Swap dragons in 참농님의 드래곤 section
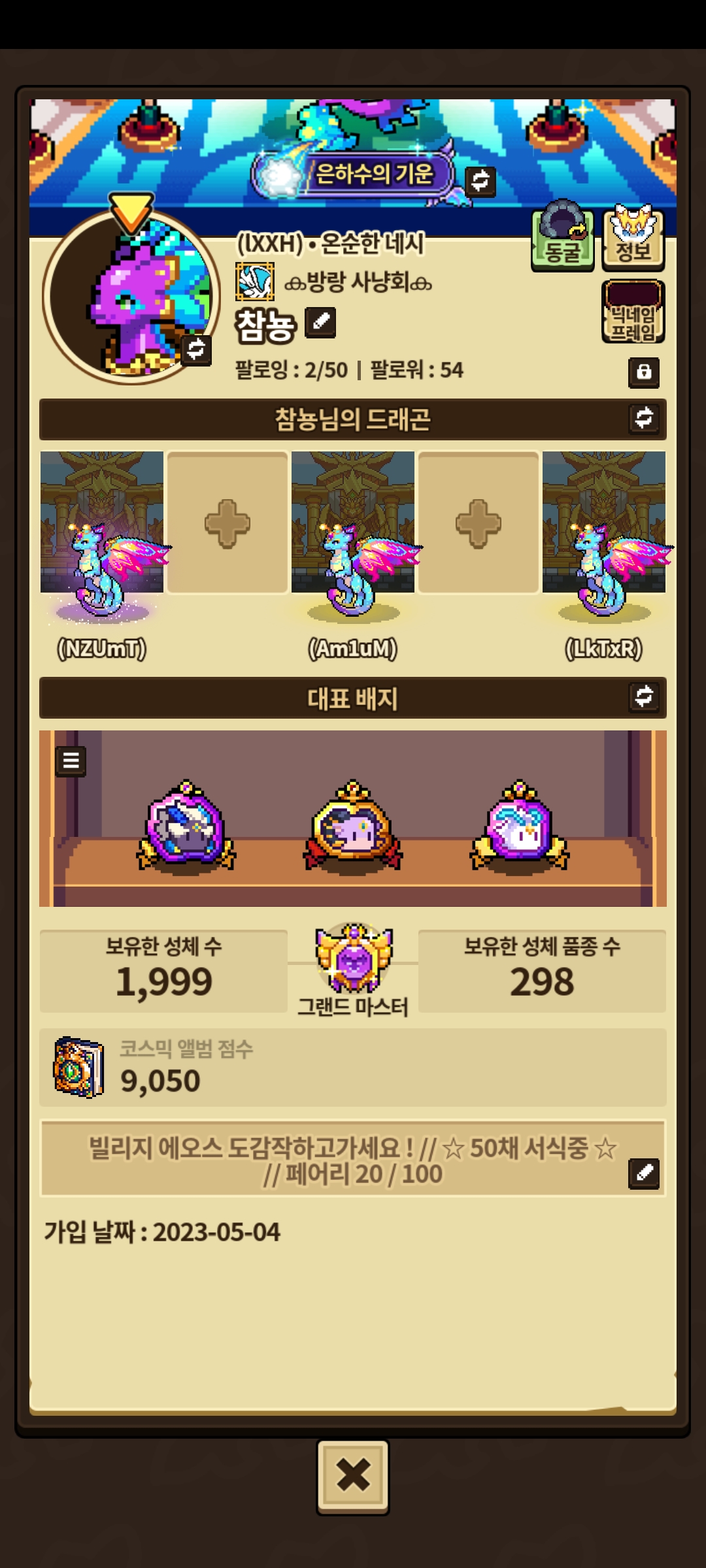The image size is (706, 1568). [x=644, y=418]
